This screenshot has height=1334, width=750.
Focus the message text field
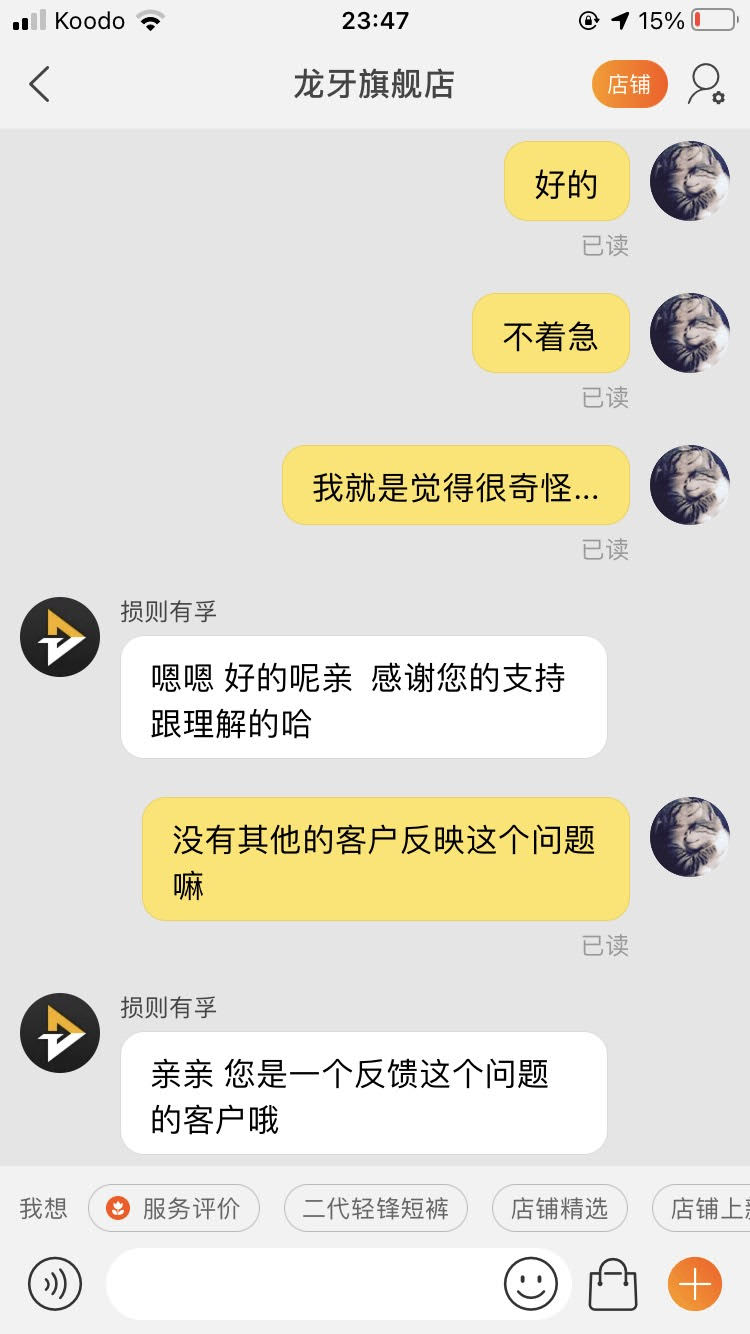click(300, 1284)
